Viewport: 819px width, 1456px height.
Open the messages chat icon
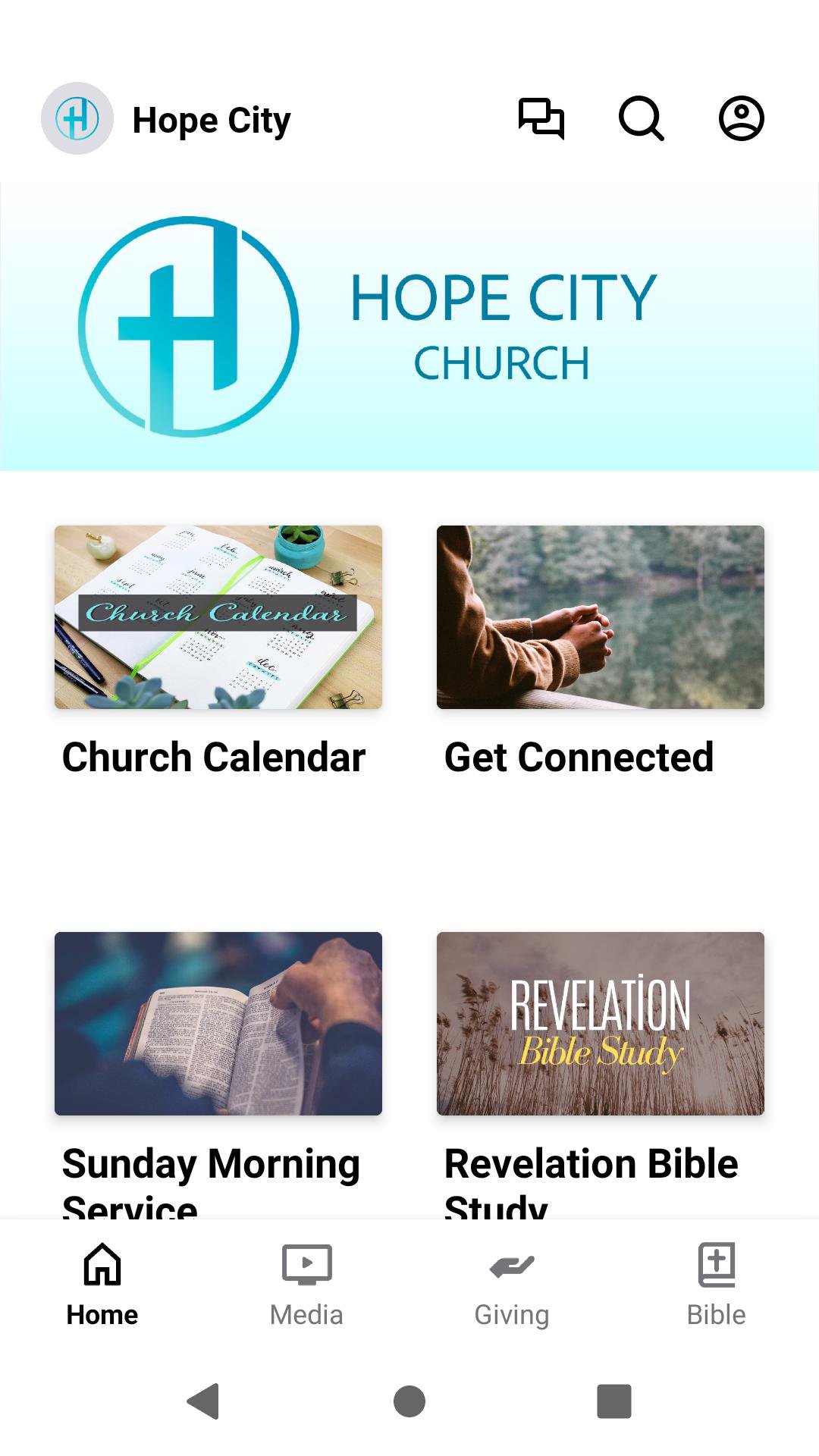point(541,119)
